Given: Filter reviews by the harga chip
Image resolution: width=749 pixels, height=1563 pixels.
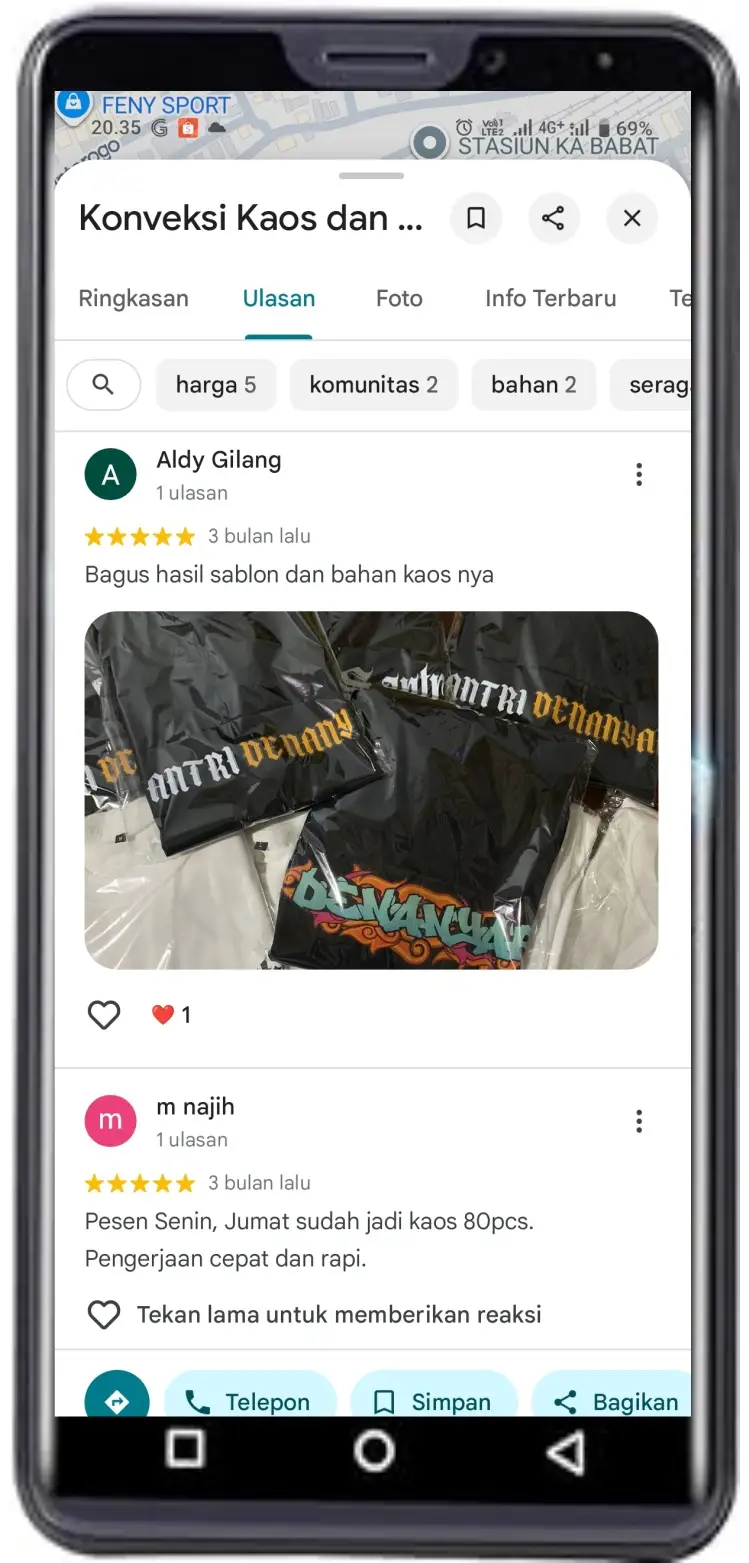Looking at the screenshot, I should coord(216,385).
